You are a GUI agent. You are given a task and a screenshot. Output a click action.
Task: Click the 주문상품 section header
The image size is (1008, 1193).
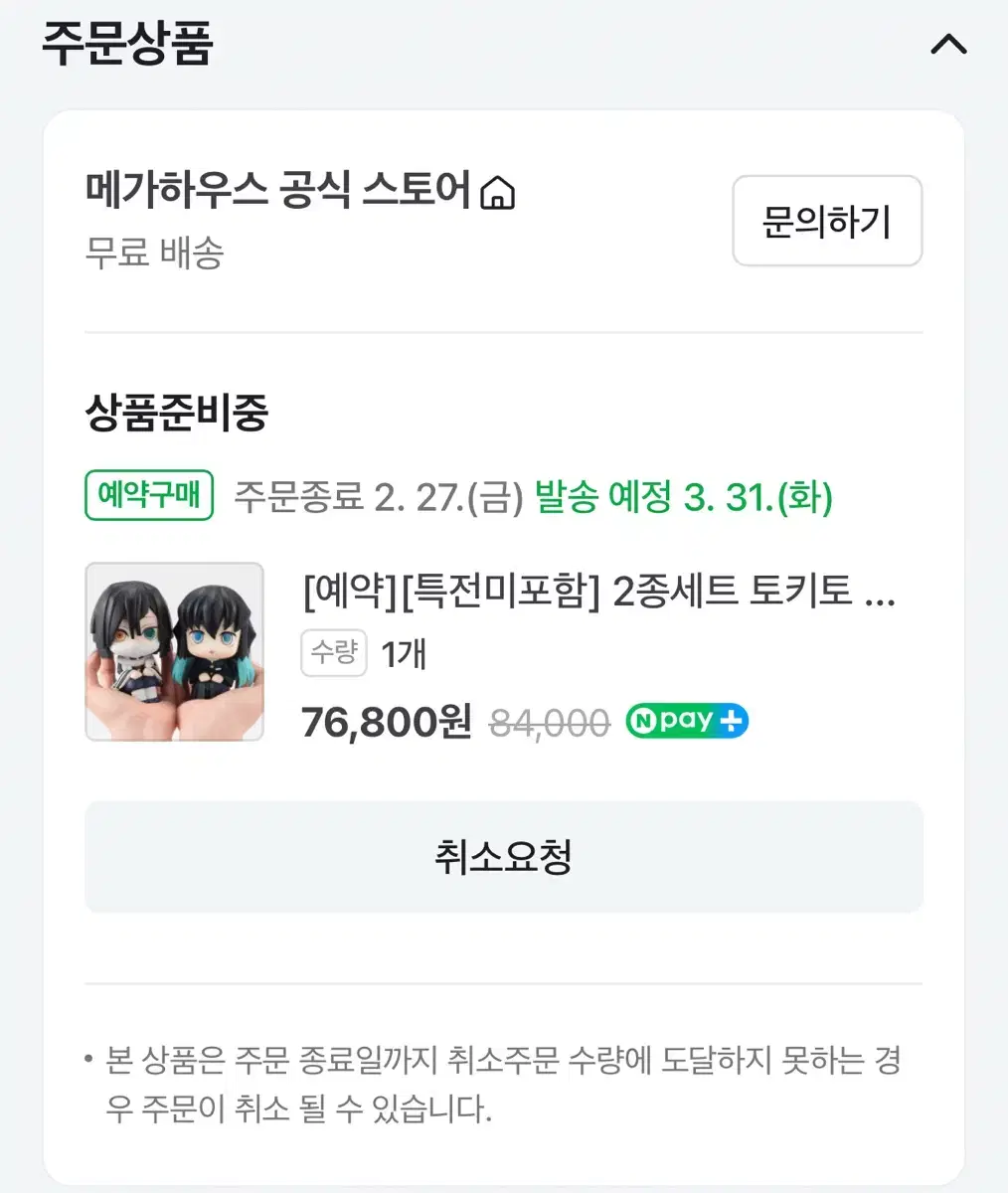(x=126, y=43)
